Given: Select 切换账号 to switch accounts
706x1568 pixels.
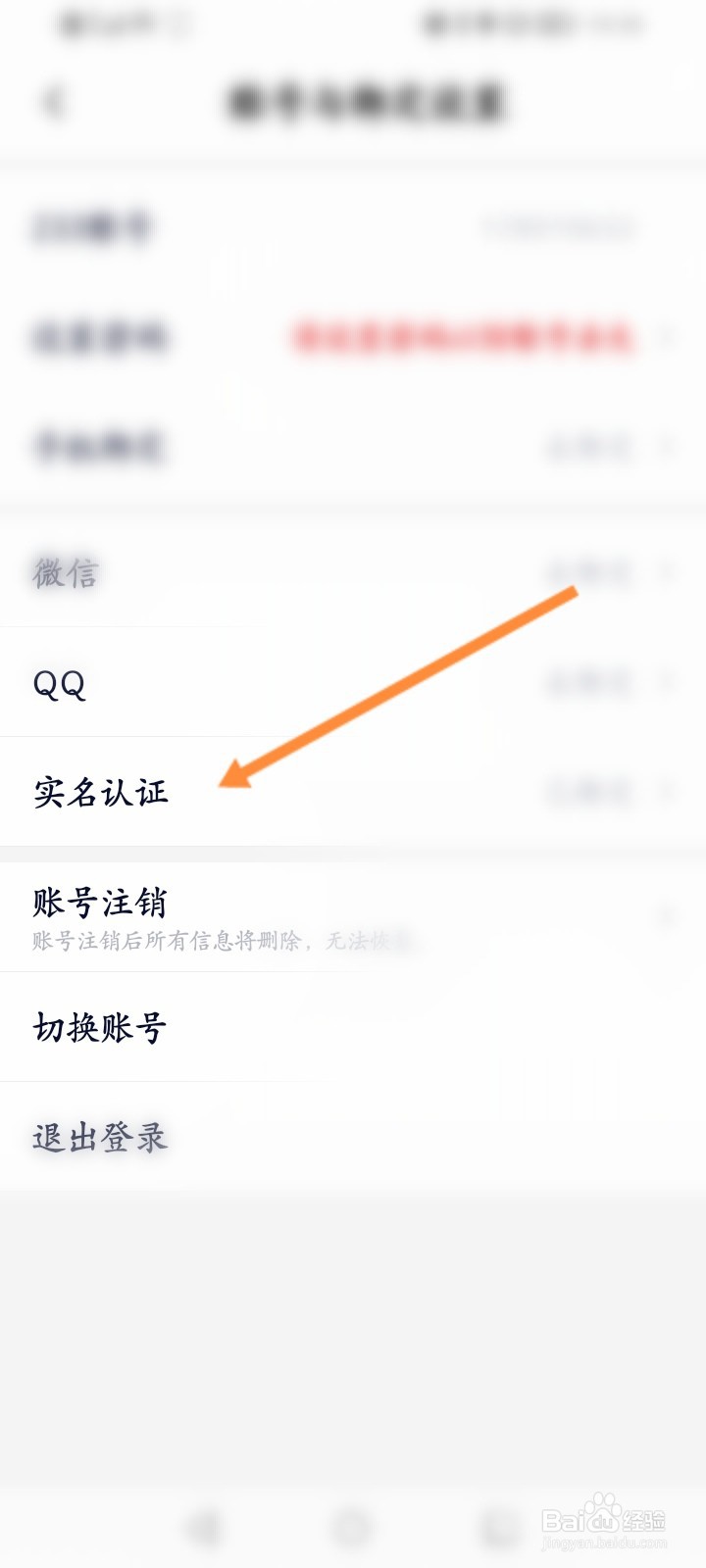Looking at the screenshot, I should pyautogui.click(x=98, y=1027).
